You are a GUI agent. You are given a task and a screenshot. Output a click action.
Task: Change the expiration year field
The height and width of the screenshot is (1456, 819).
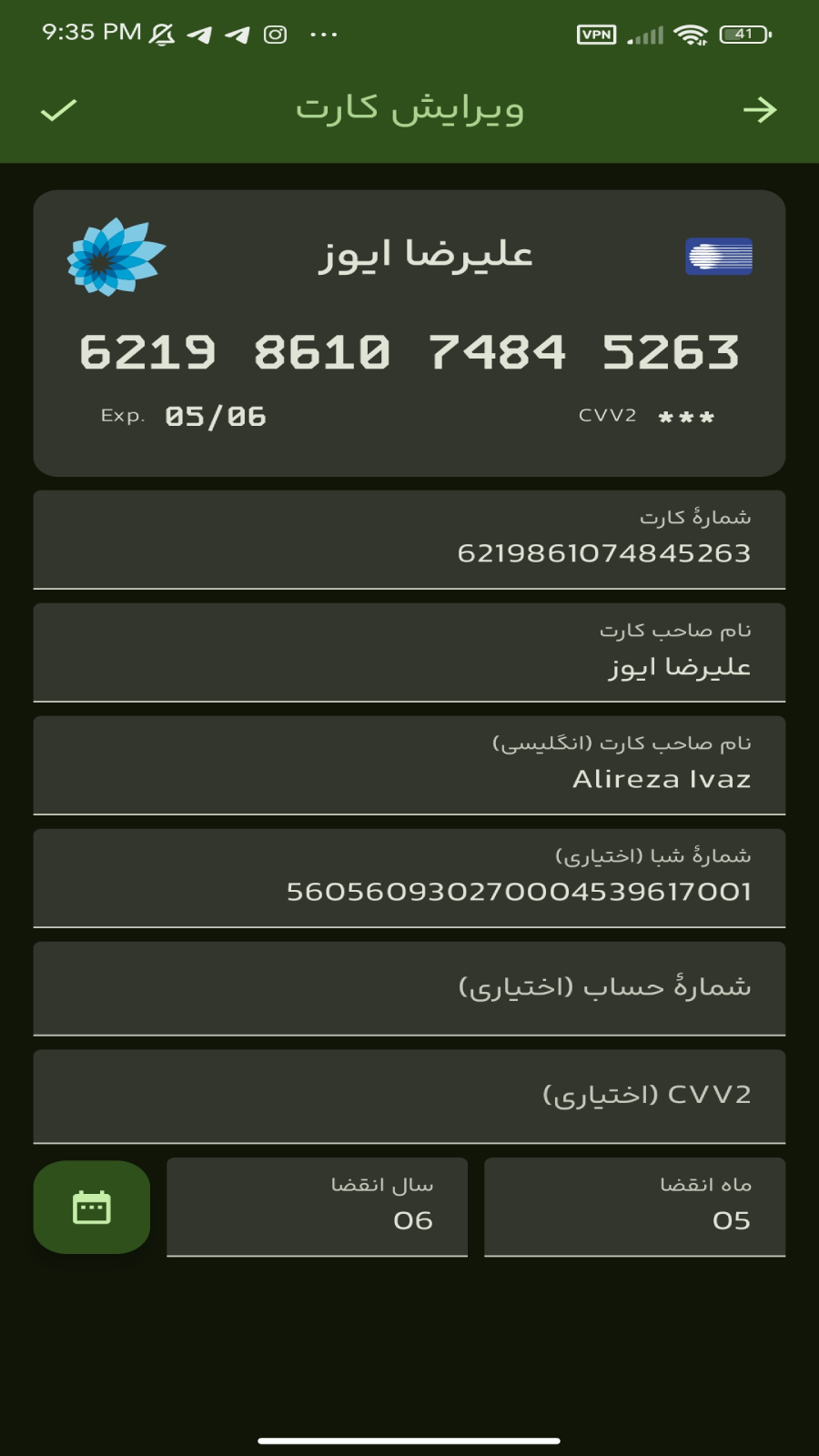pyautogui.click(x=317, y=1207)
